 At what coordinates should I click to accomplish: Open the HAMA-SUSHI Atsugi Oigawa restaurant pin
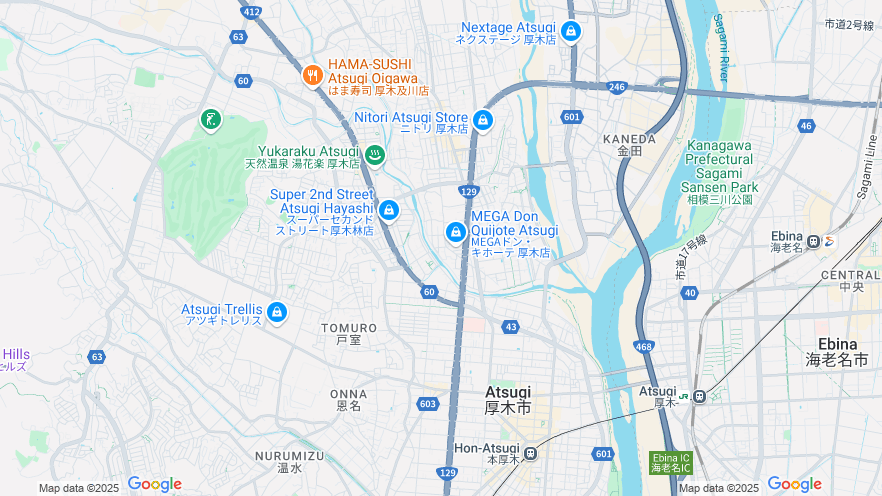pos(313,74)
